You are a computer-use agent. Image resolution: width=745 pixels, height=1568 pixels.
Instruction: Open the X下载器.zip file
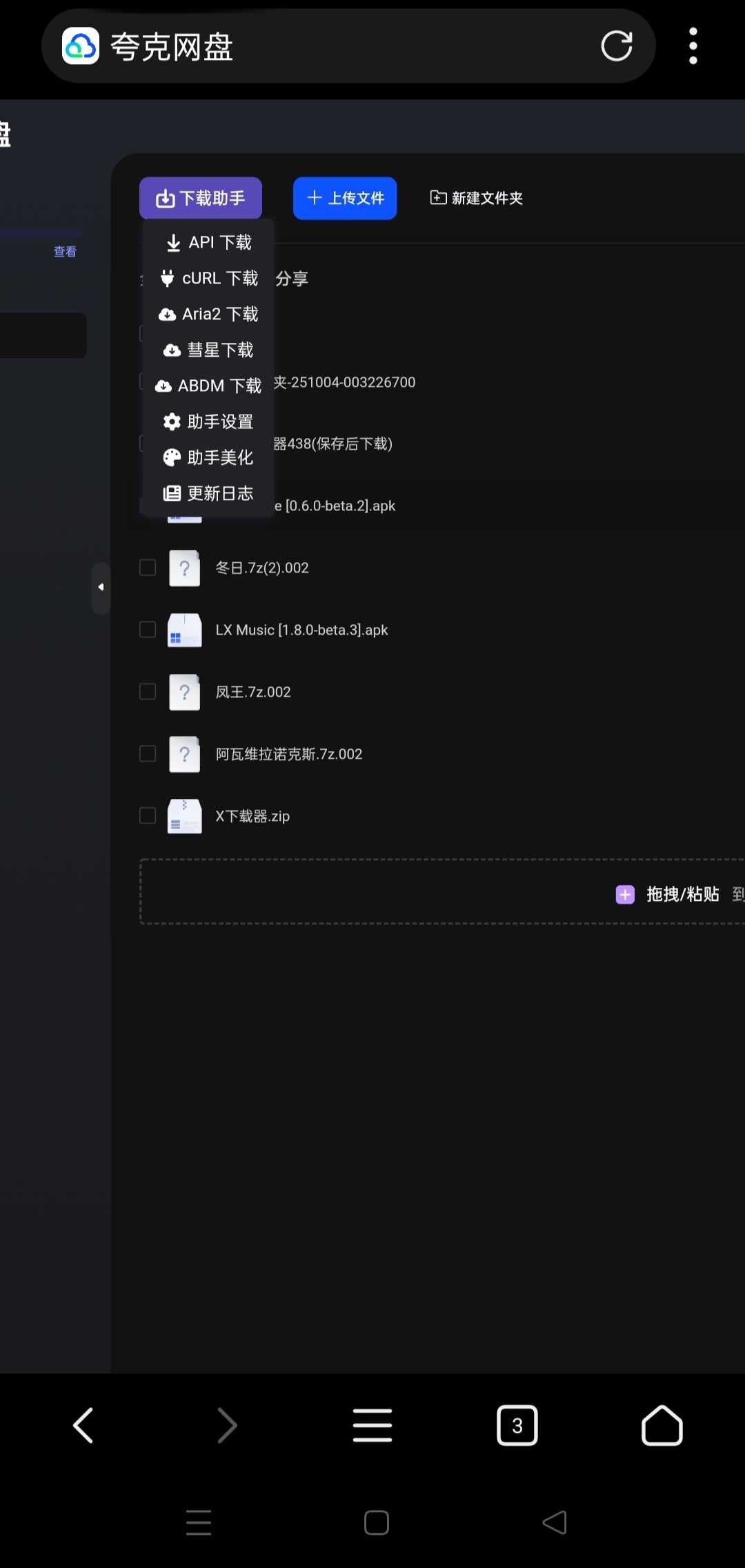(252, 816)
